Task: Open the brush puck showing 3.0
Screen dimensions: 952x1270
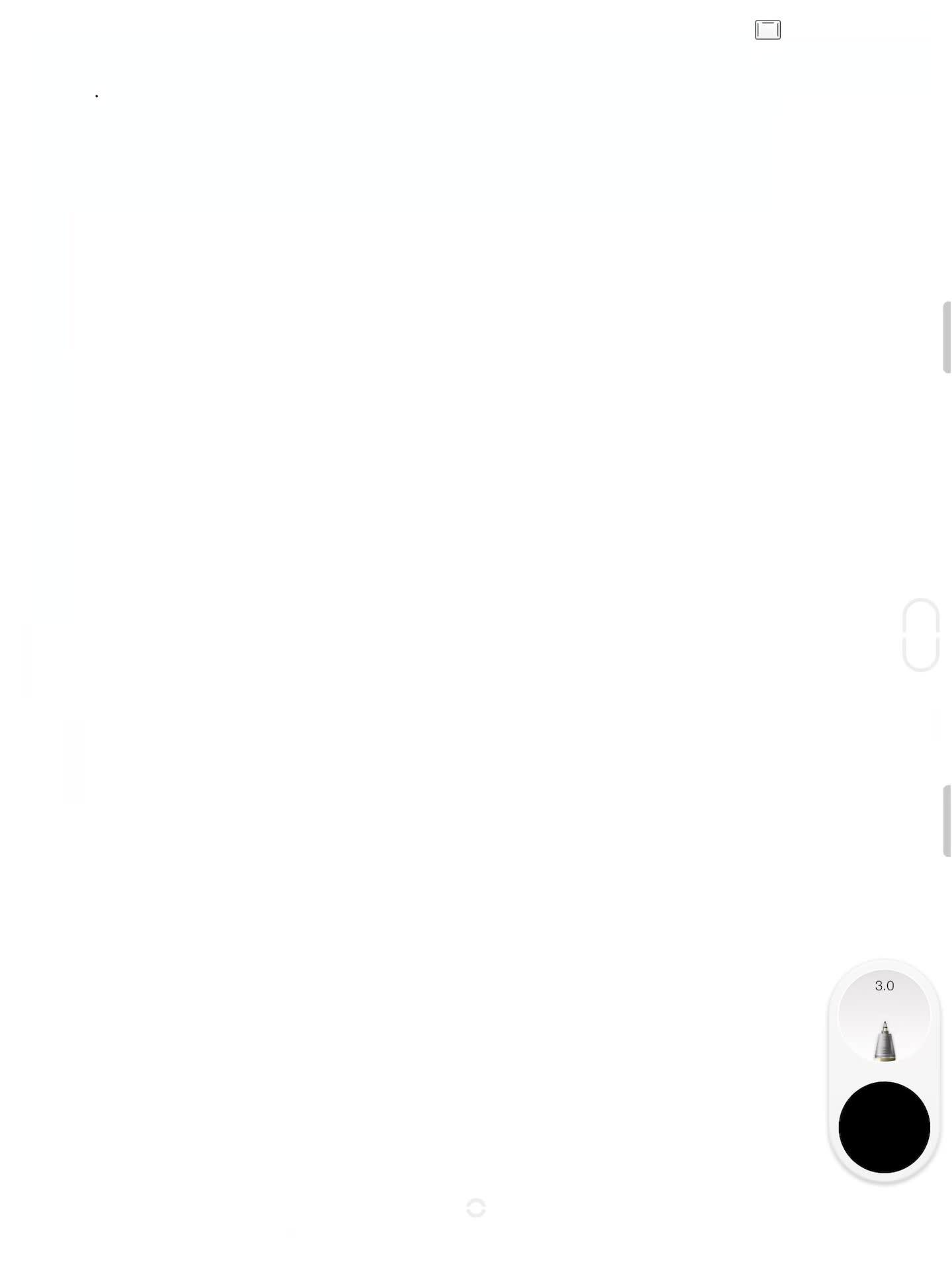Action: tap(884, 1016)
